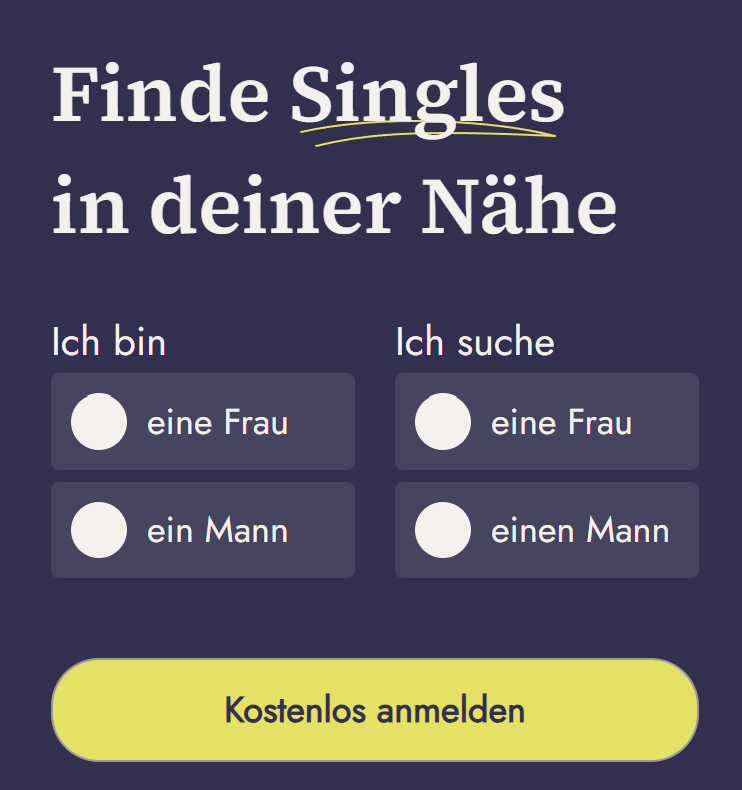Tap the Kostenlos anmelden button
742x790 pixels.
(x=374, y=710)
